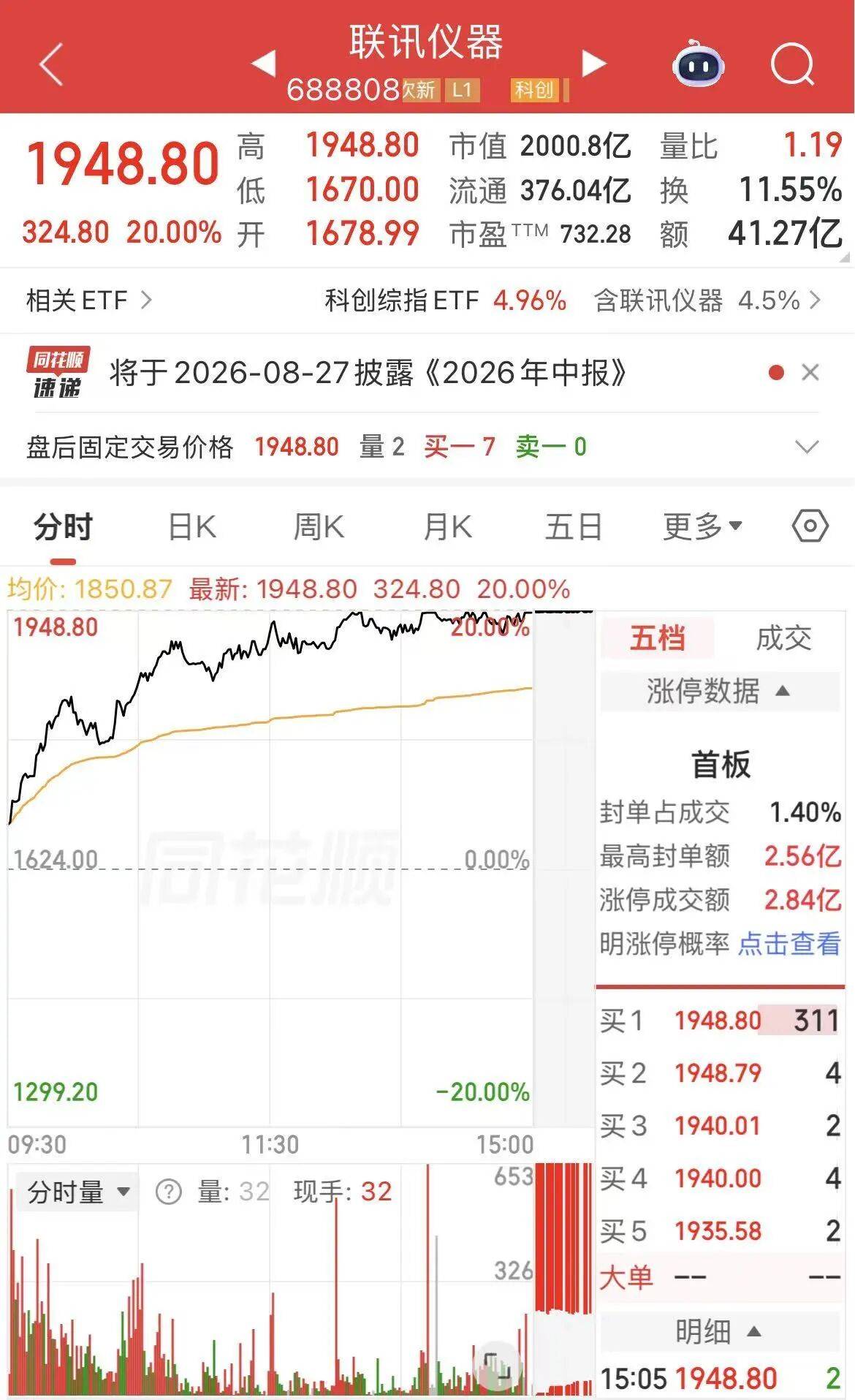Switch to the 月K chart

pos(447,526)
